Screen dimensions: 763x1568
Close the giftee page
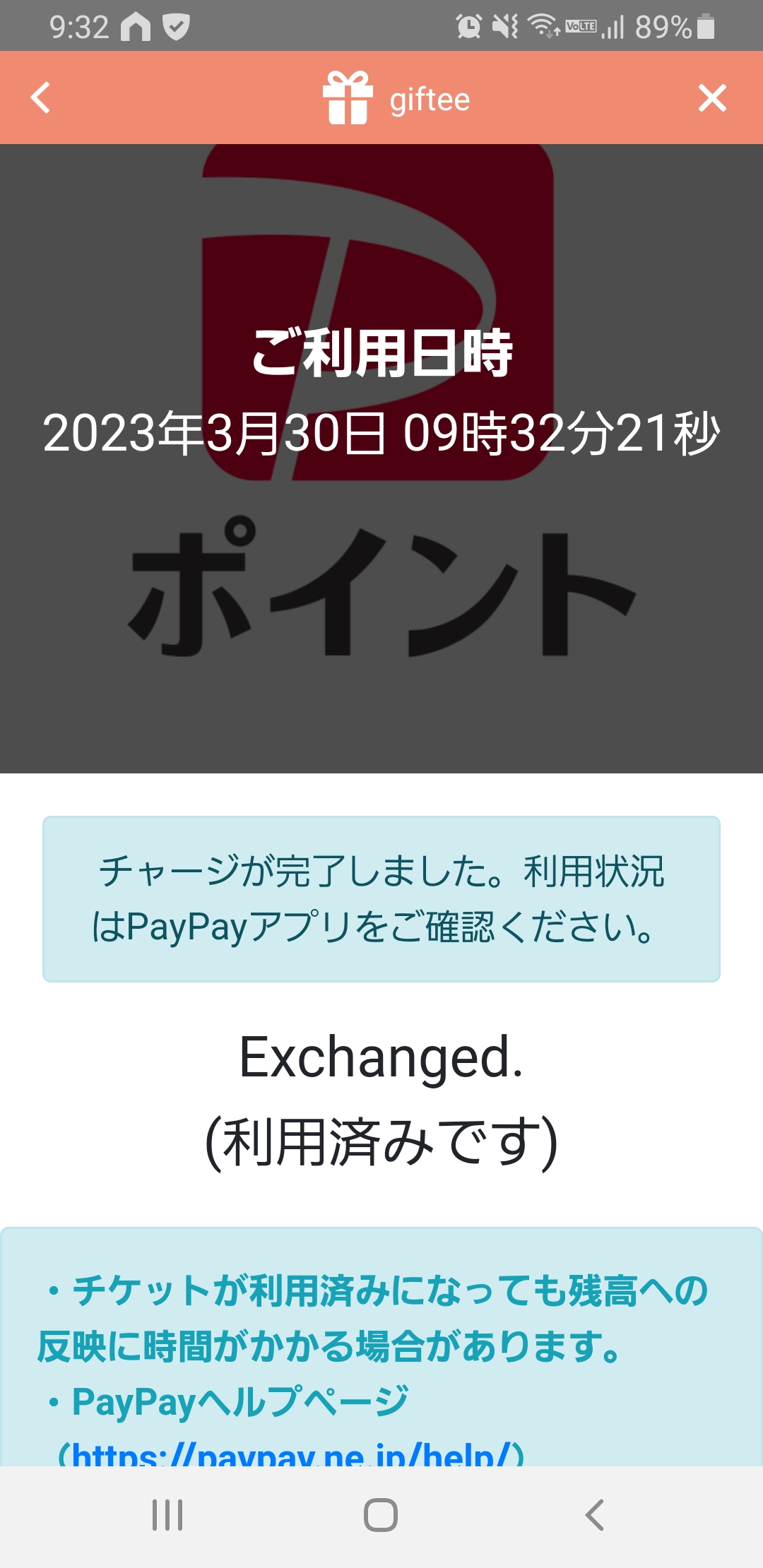[x=711, y=98]
